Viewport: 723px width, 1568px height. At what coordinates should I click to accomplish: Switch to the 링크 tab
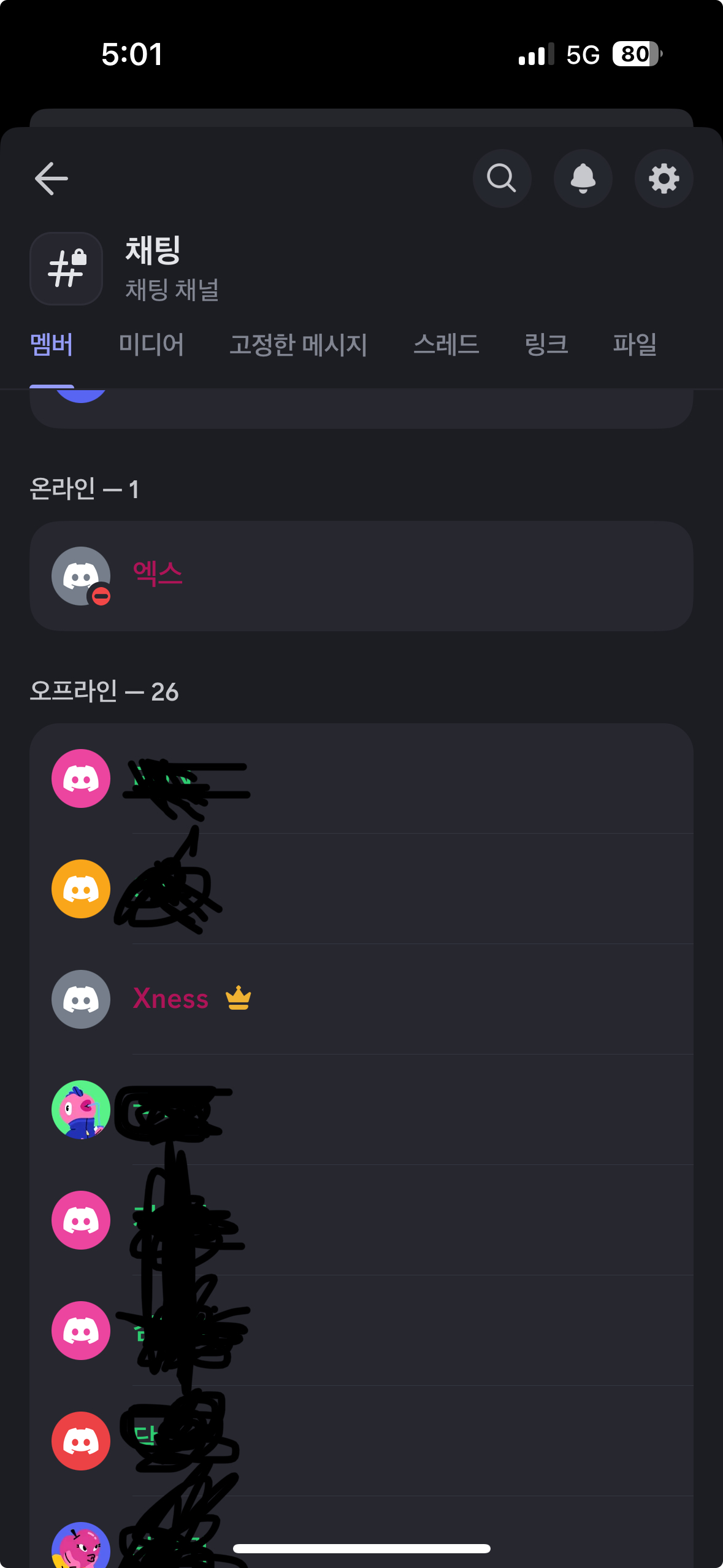[x=546, y=344]
